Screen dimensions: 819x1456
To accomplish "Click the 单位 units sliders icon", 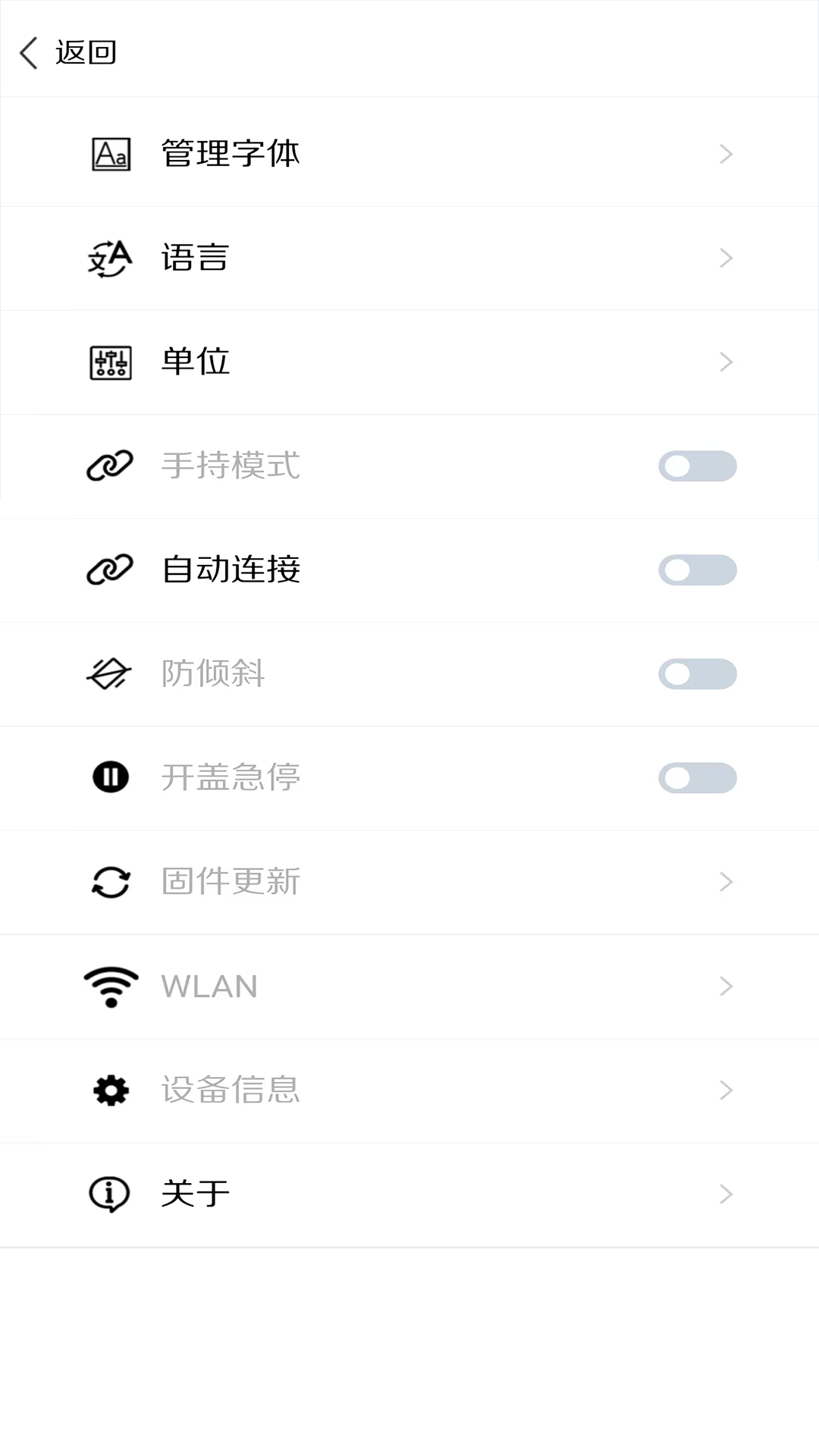I will [110, 362].
